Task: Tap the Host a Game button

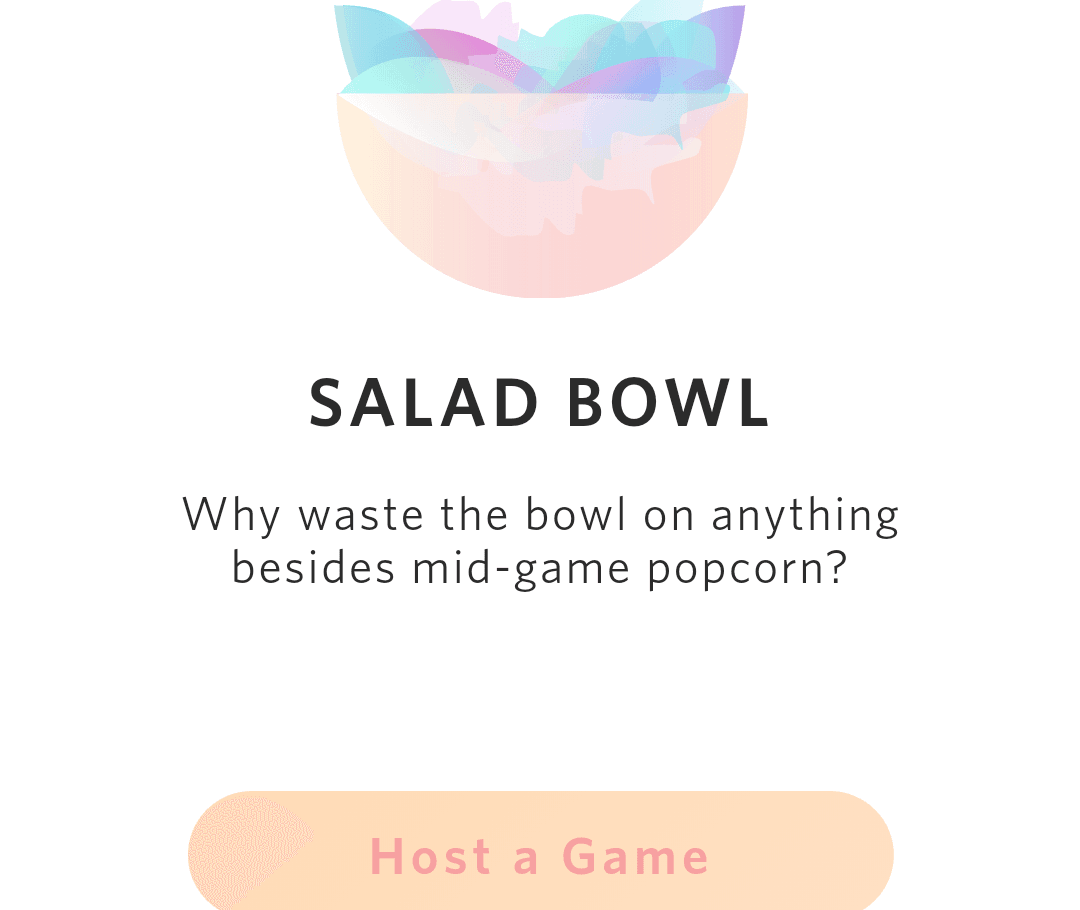Action: [x=540, y=855]
